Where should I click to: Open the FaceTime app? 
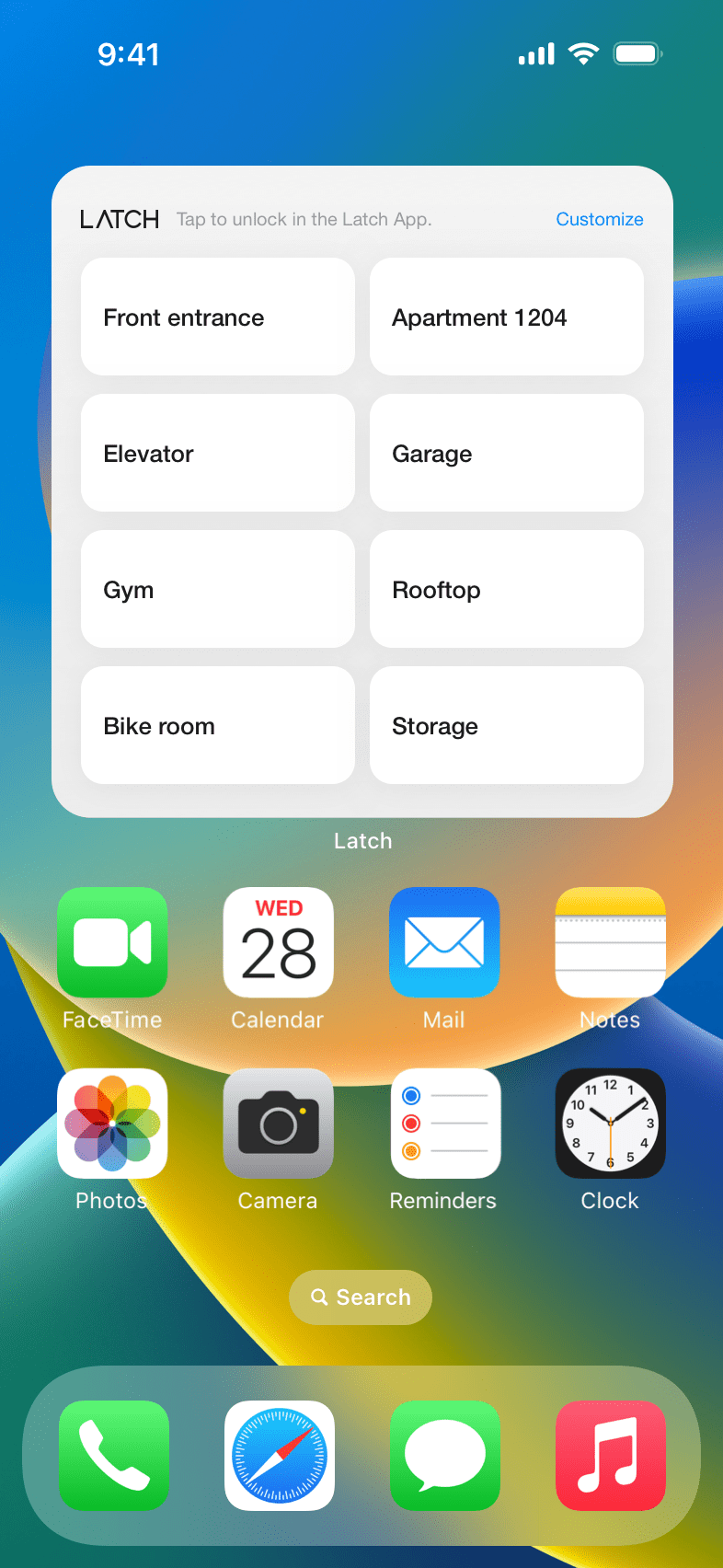112,942
